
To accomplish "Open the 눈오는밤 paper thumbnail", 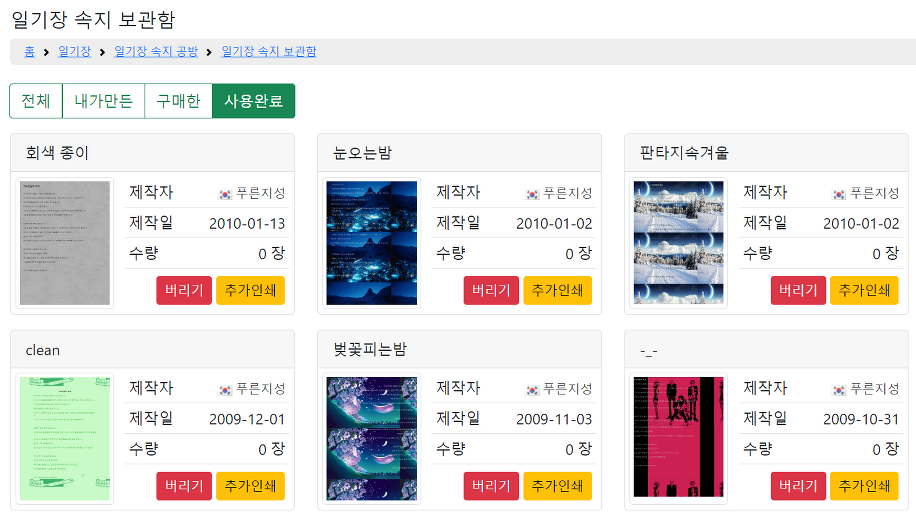I will 372,243.
